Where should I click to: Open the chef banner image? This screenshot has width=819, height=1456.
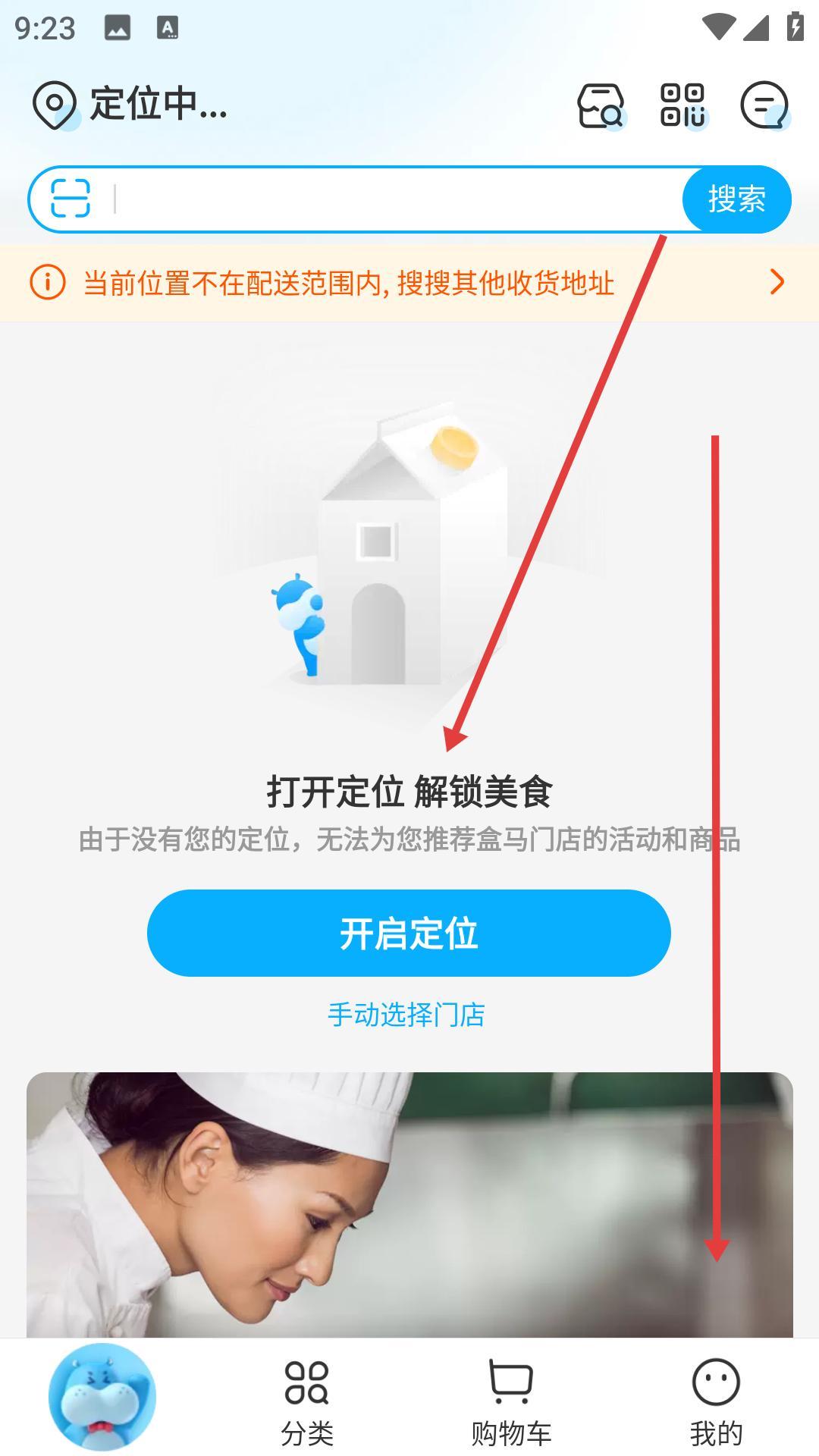[x=409, y=1204]
